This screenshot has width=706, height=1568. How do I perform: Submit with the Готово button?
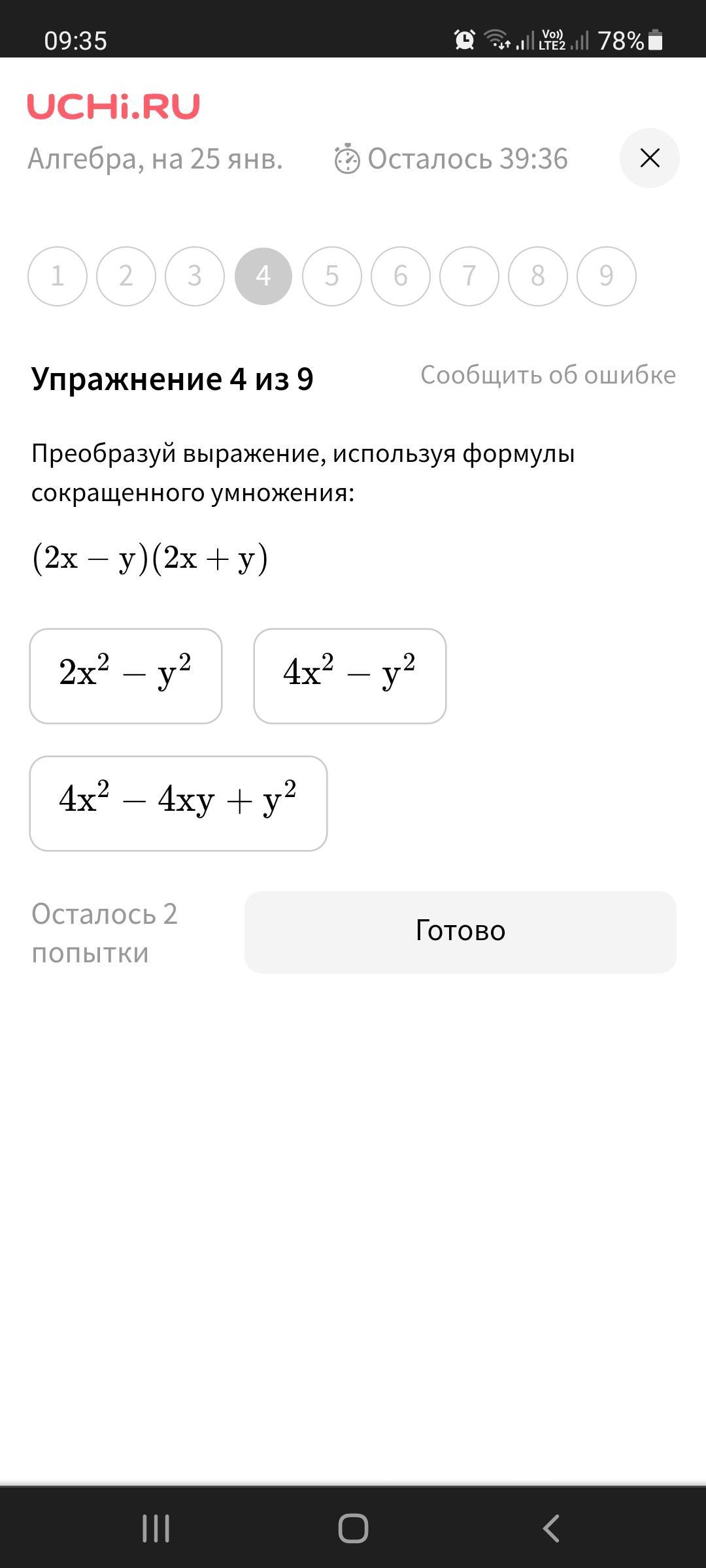coord(460,932)
